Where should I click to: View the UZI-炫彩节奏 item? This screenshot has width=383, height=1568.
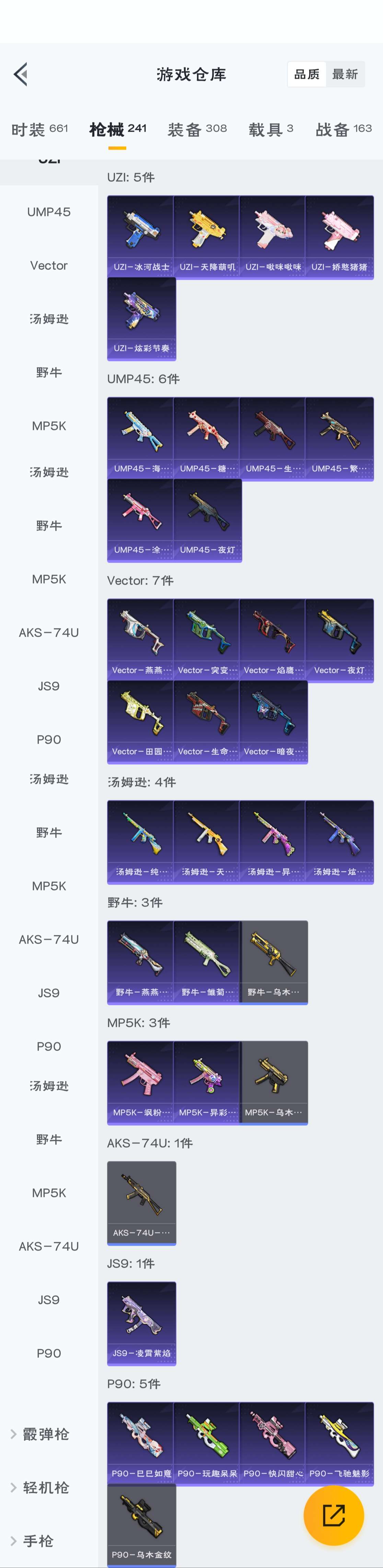click(141, 318)
